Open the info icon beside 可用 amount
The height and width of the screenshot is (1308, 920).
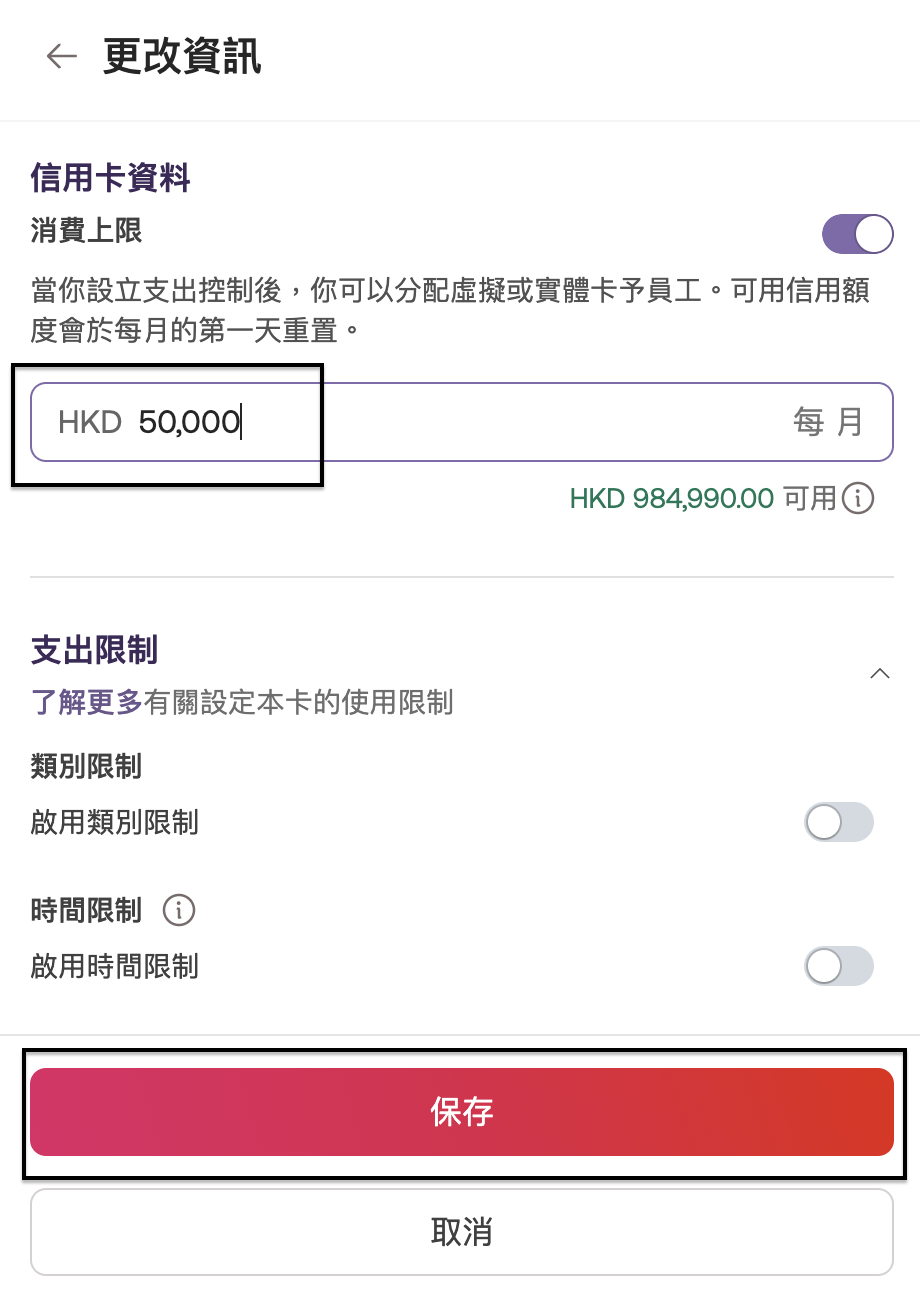click(x=858, y=498)
